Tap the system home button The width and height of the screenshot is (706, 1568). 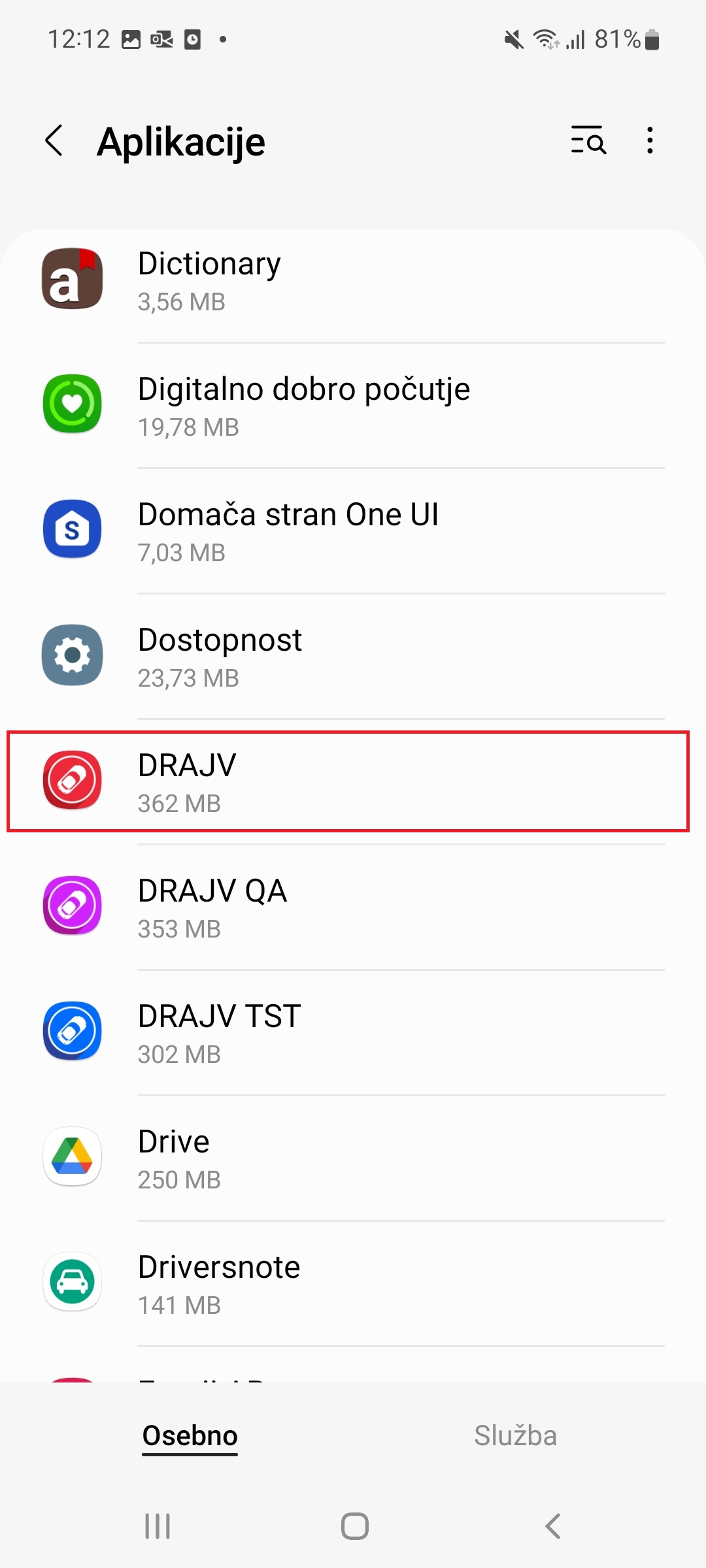click(x=355, y=1526)
